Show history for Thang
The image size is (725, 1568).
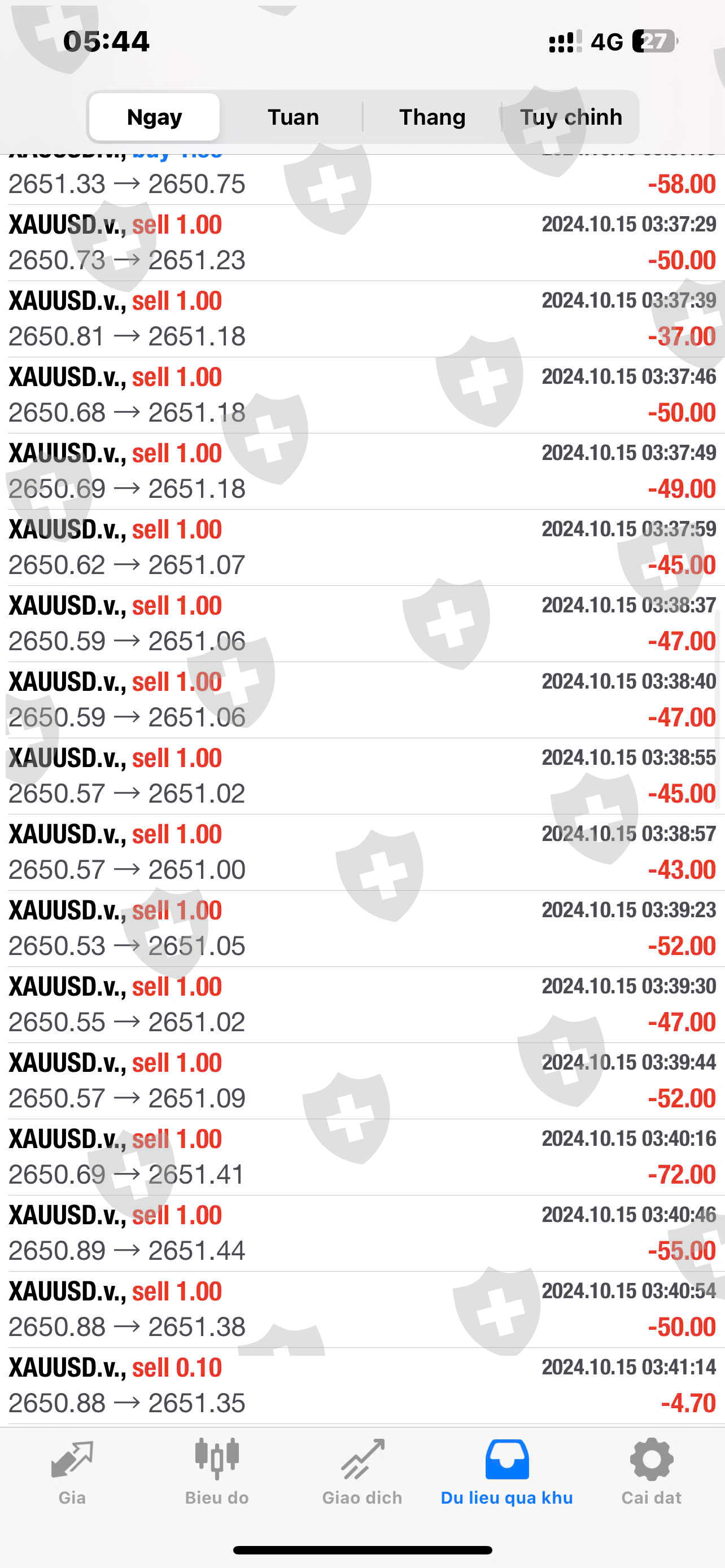[x=431, y=117]
